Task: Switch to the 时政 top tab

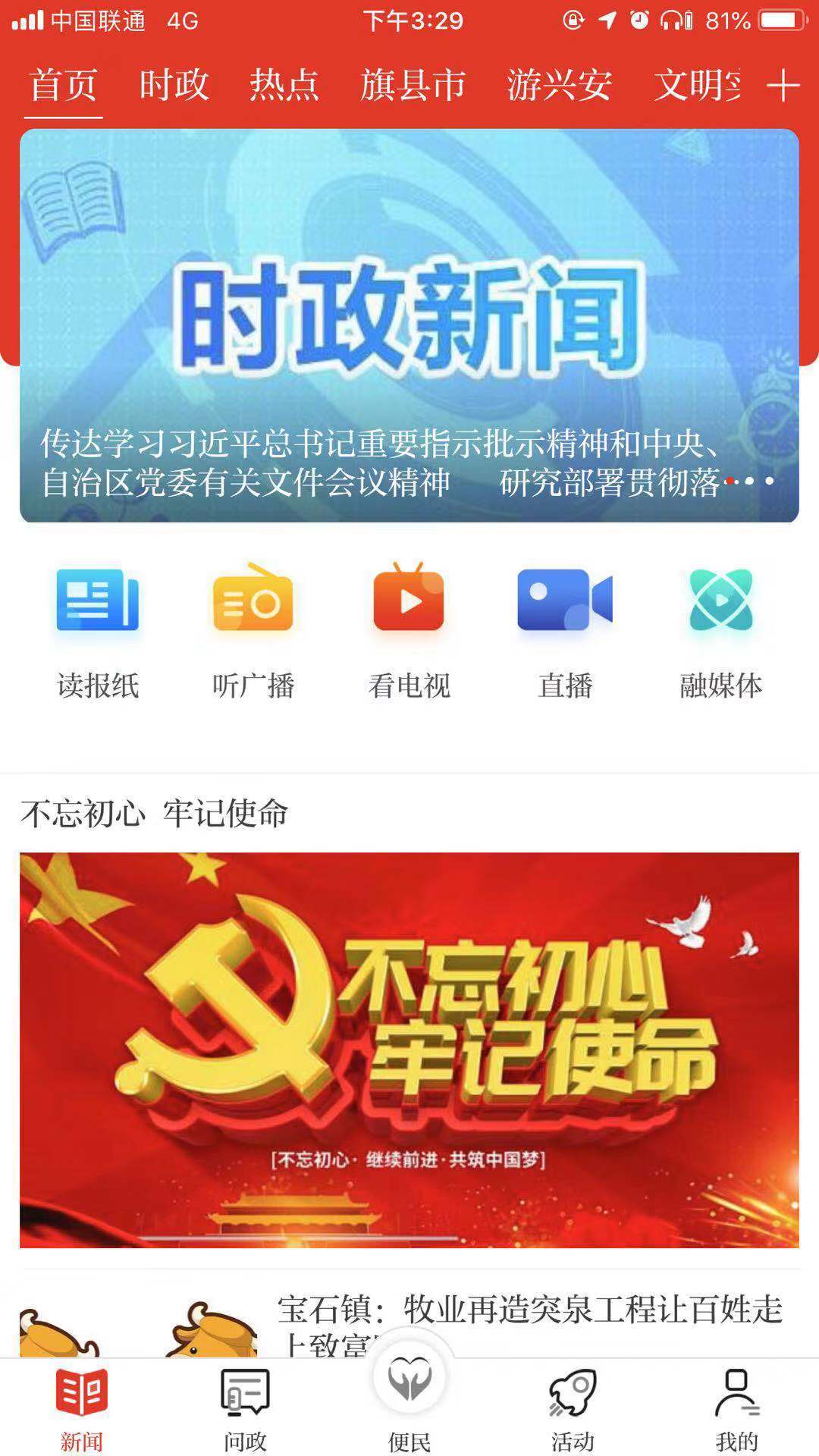Action: pyautogui.click(x=174, y=85)
